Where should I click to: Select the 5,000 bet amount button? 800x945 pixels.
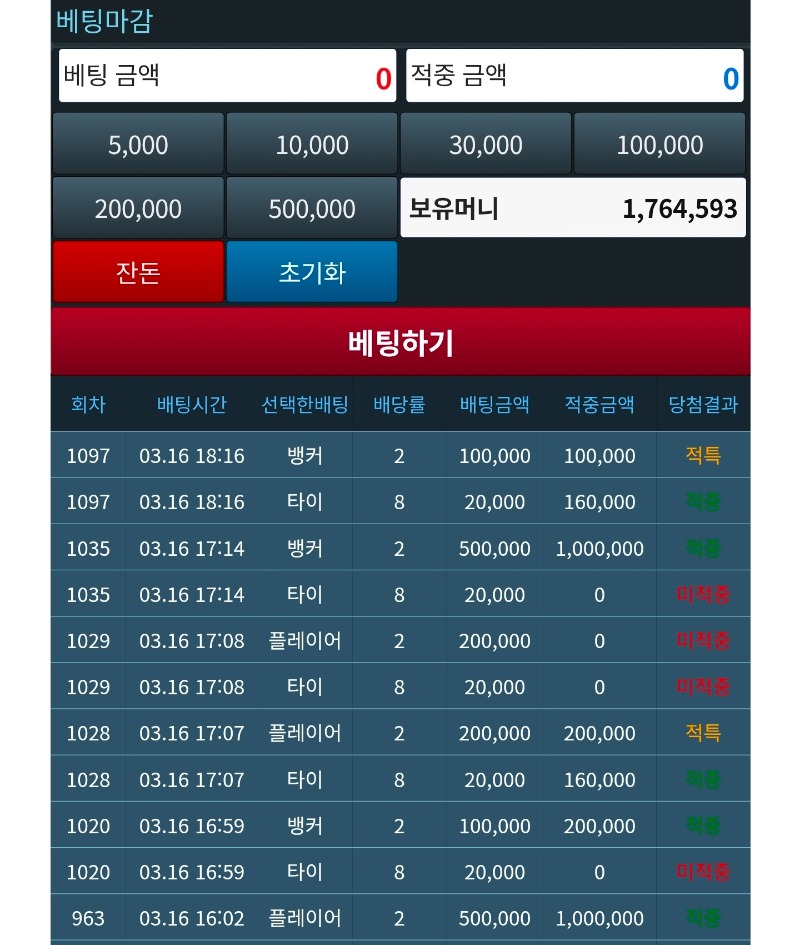[x=138, y=145]
